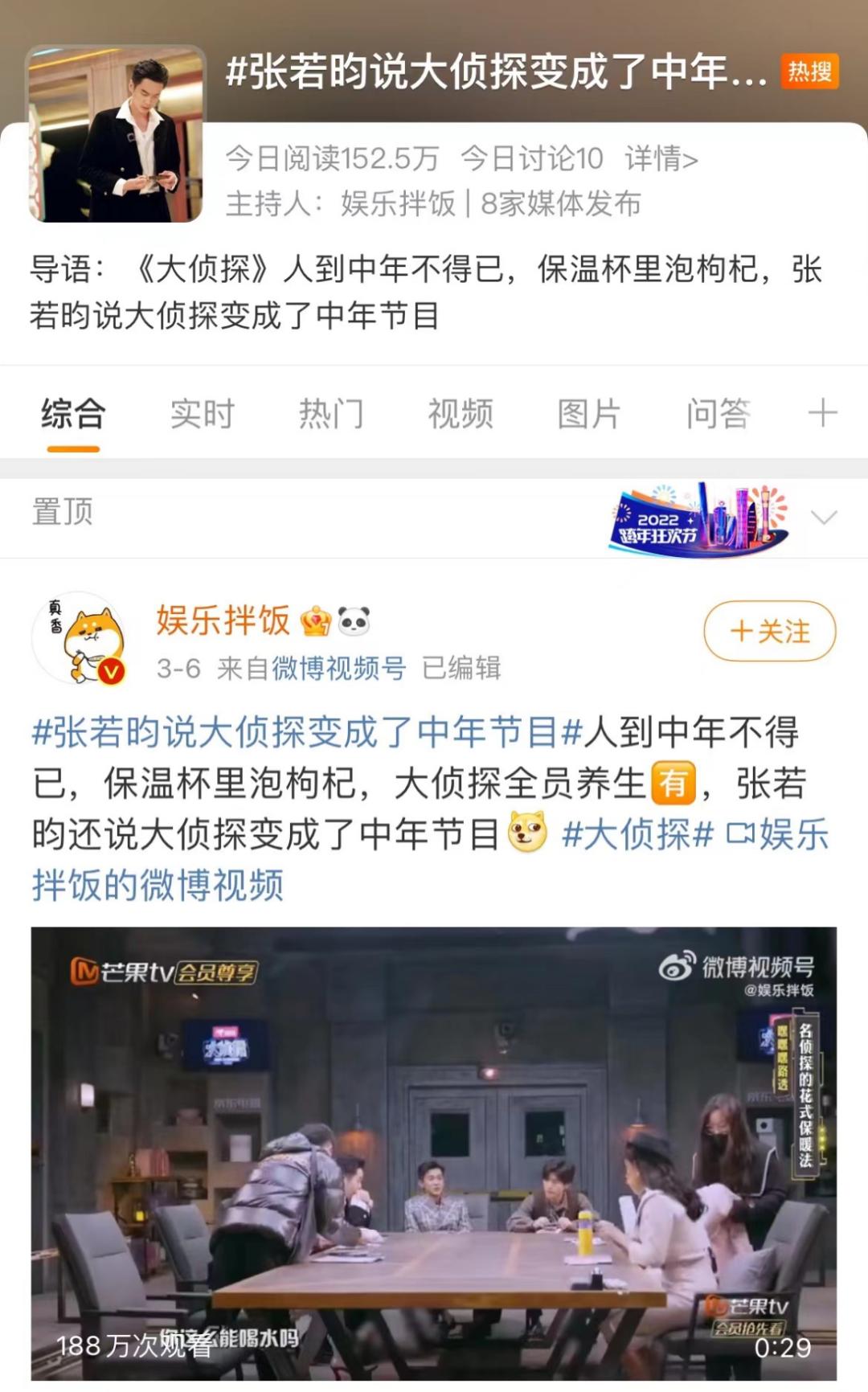Open the 2022 跨年狂欢节 banner
The width and height of the screenshot is (868, 1392).
699,518
